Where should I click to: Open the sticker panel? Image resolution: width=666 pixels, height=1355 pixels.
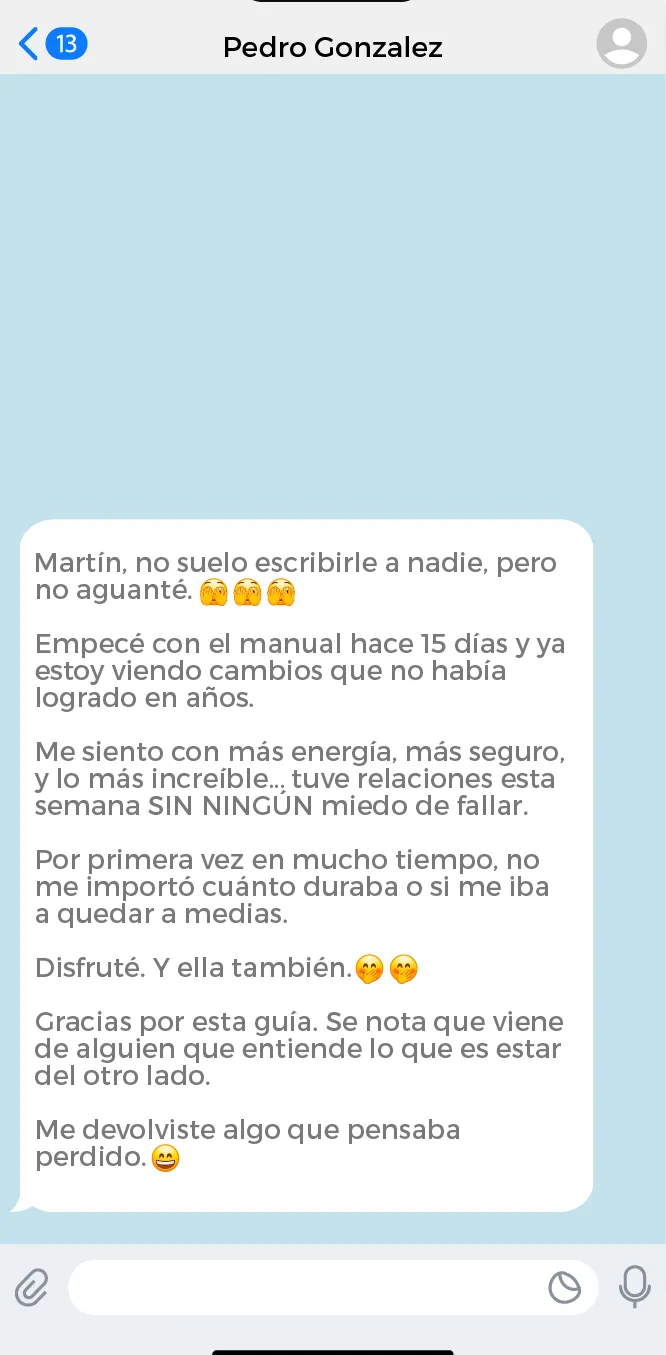click(x=565, y=1287)
